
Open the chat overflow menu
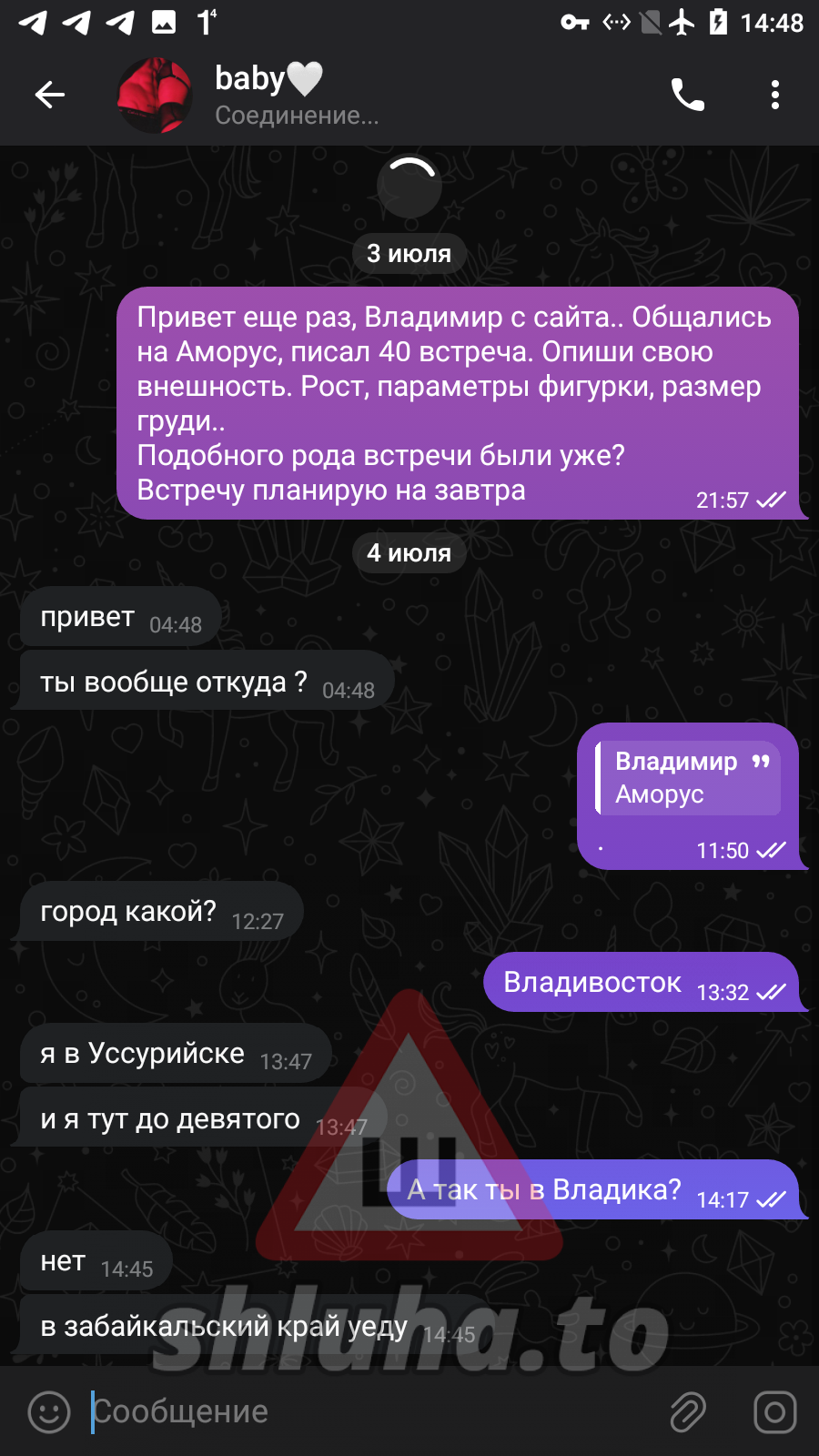click(x=774, y=95)
